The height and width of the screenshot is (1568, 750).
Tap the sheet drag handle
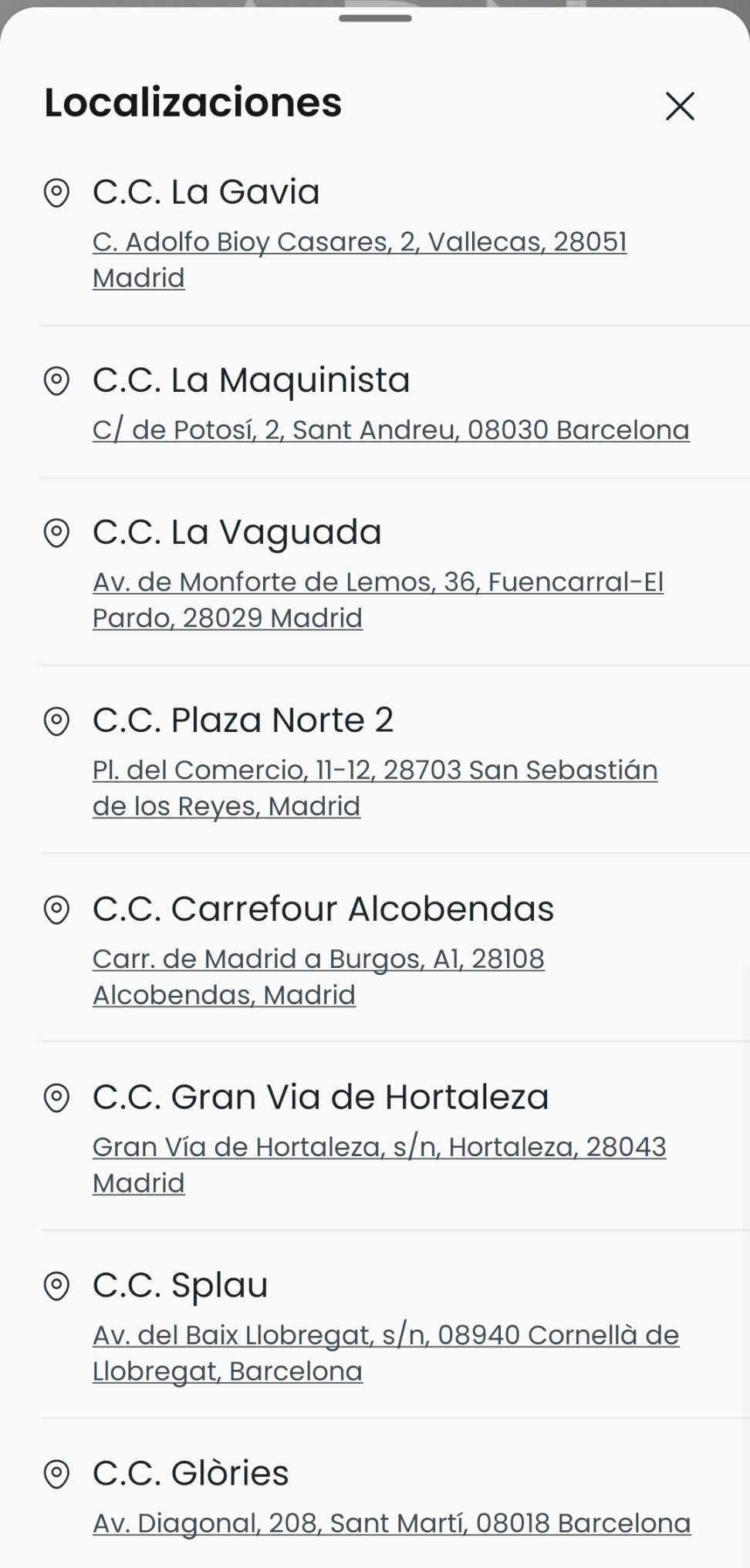pos(375,18)
